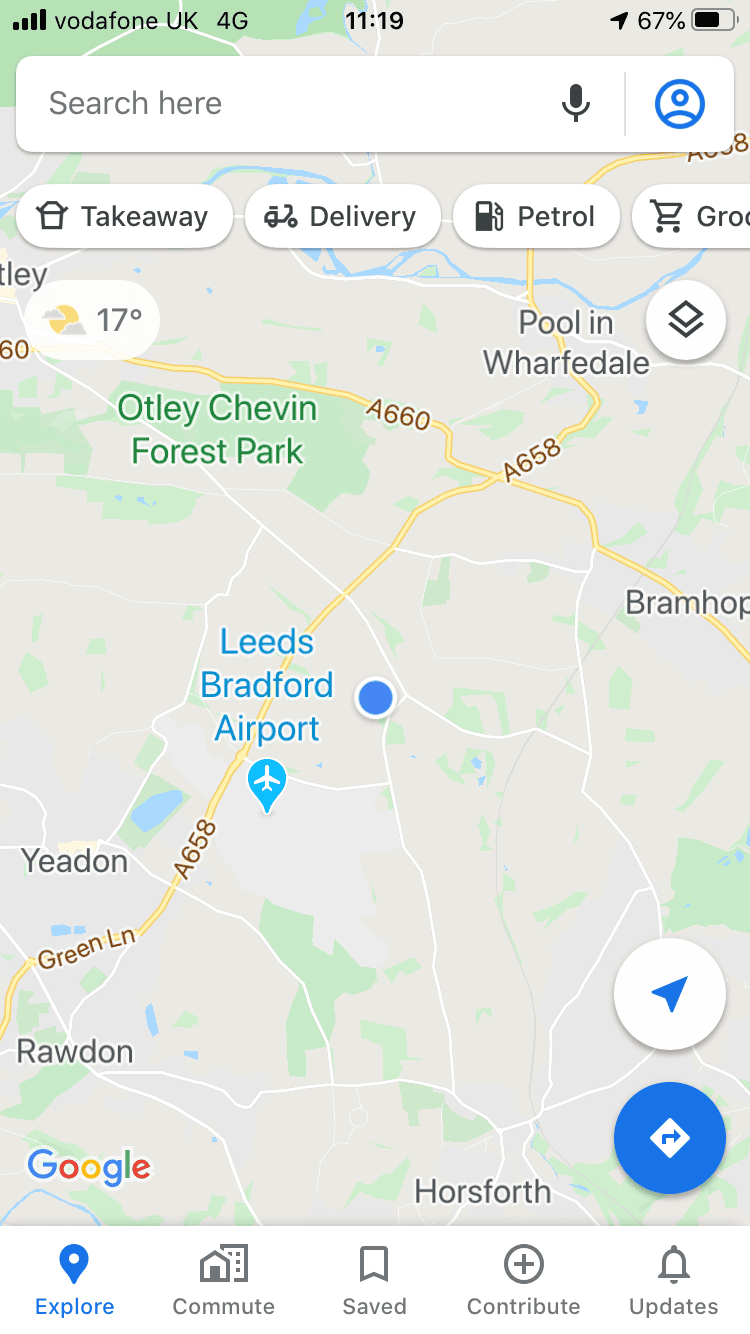Go to the Contribute tab
The width and height of the screenshot is (750, 1334).
coord(524,1280)
